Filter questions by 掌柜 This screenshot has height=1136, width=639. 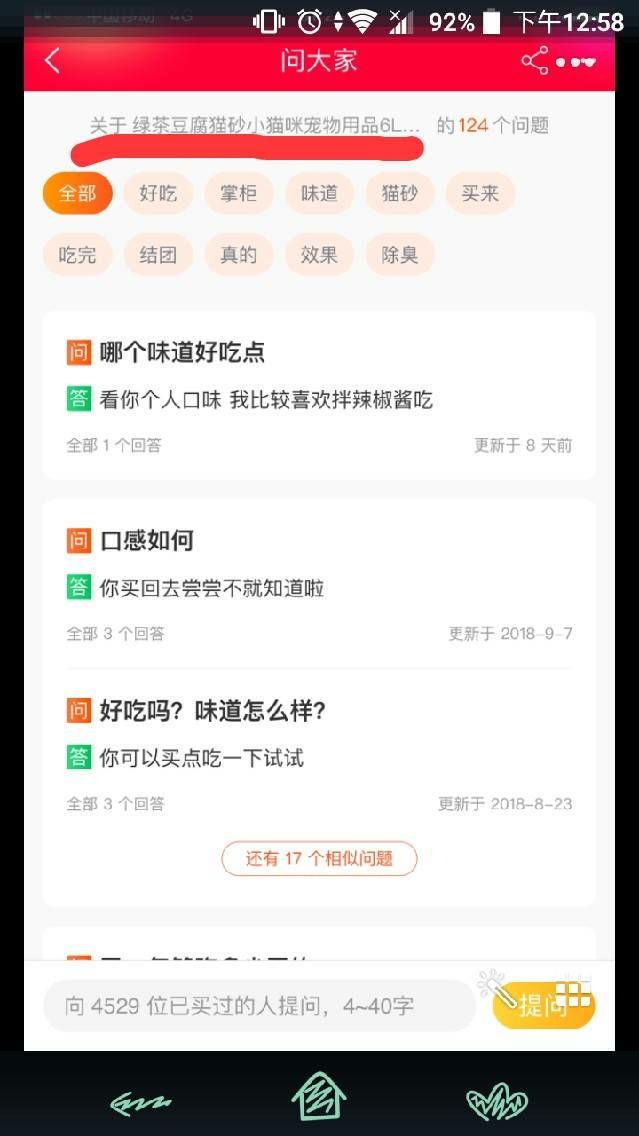pyautogui.click(x=238, y=193)
